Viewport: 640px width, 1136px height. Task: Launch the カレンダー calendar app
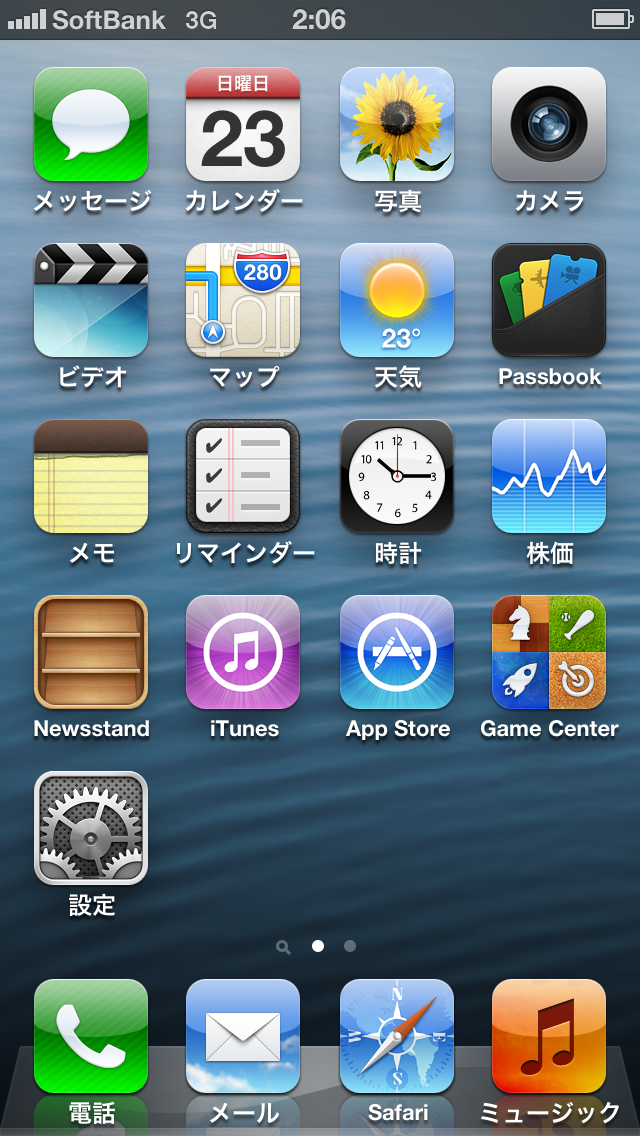pyautogui.click(x=243, y=124)
